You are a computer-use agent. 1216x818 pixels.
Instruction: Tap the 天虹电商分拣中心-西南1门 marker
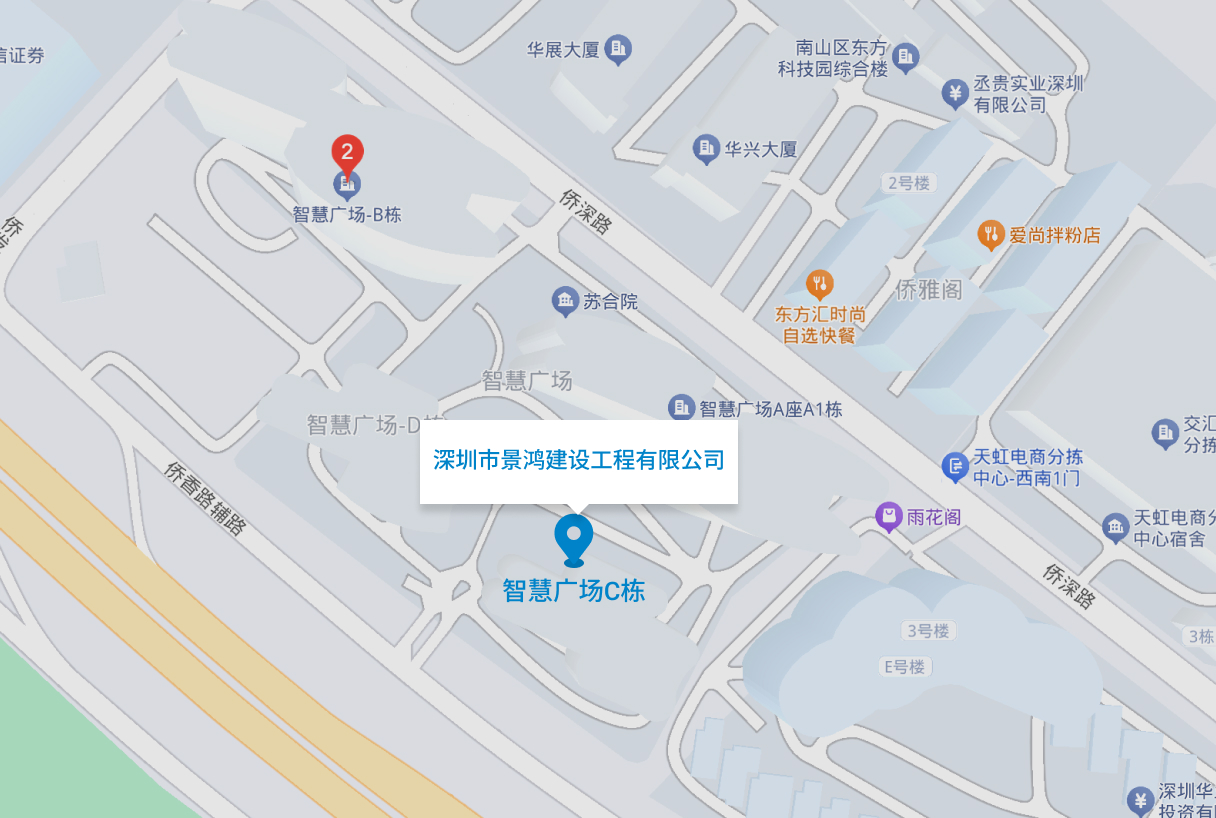pos(956,465)
